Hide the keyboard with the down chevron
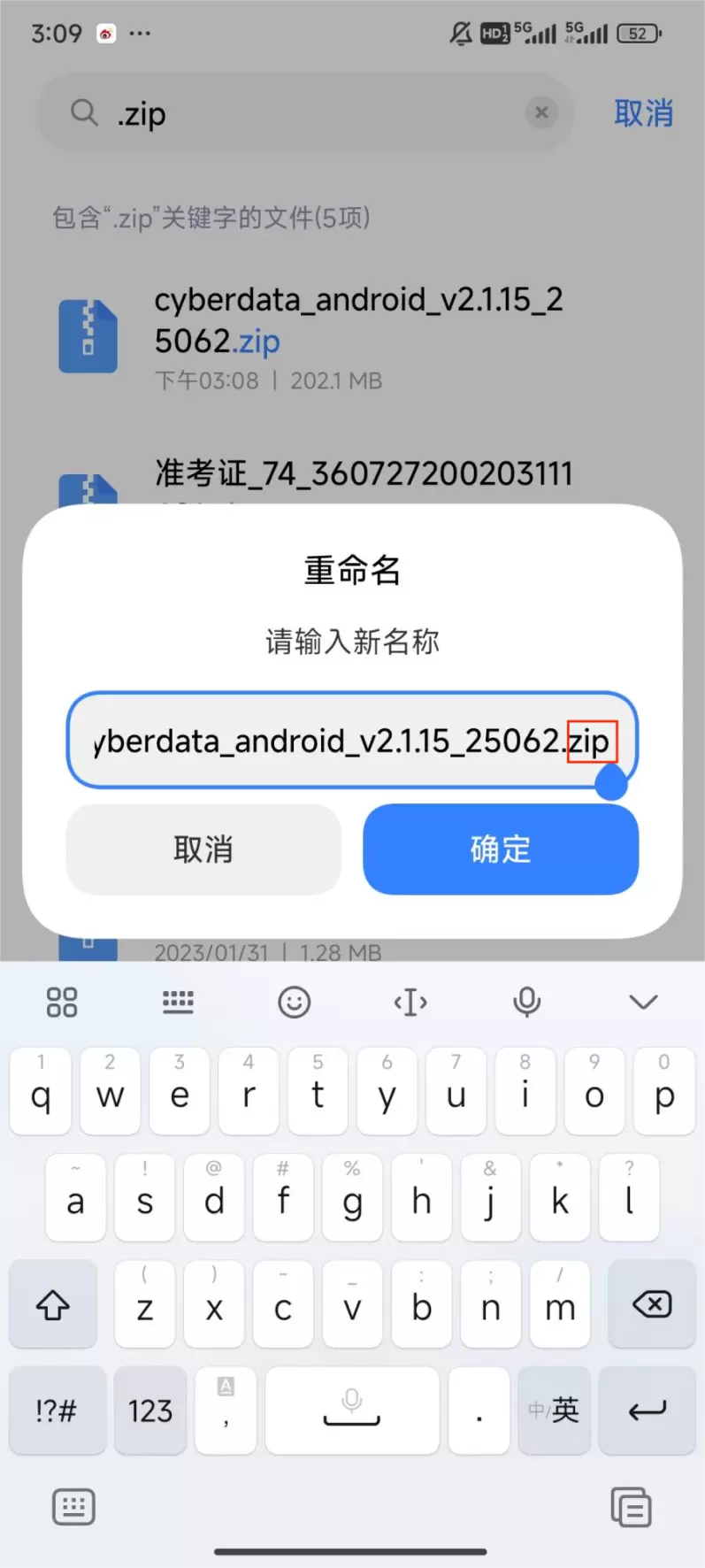 [x=643, y=1002]
